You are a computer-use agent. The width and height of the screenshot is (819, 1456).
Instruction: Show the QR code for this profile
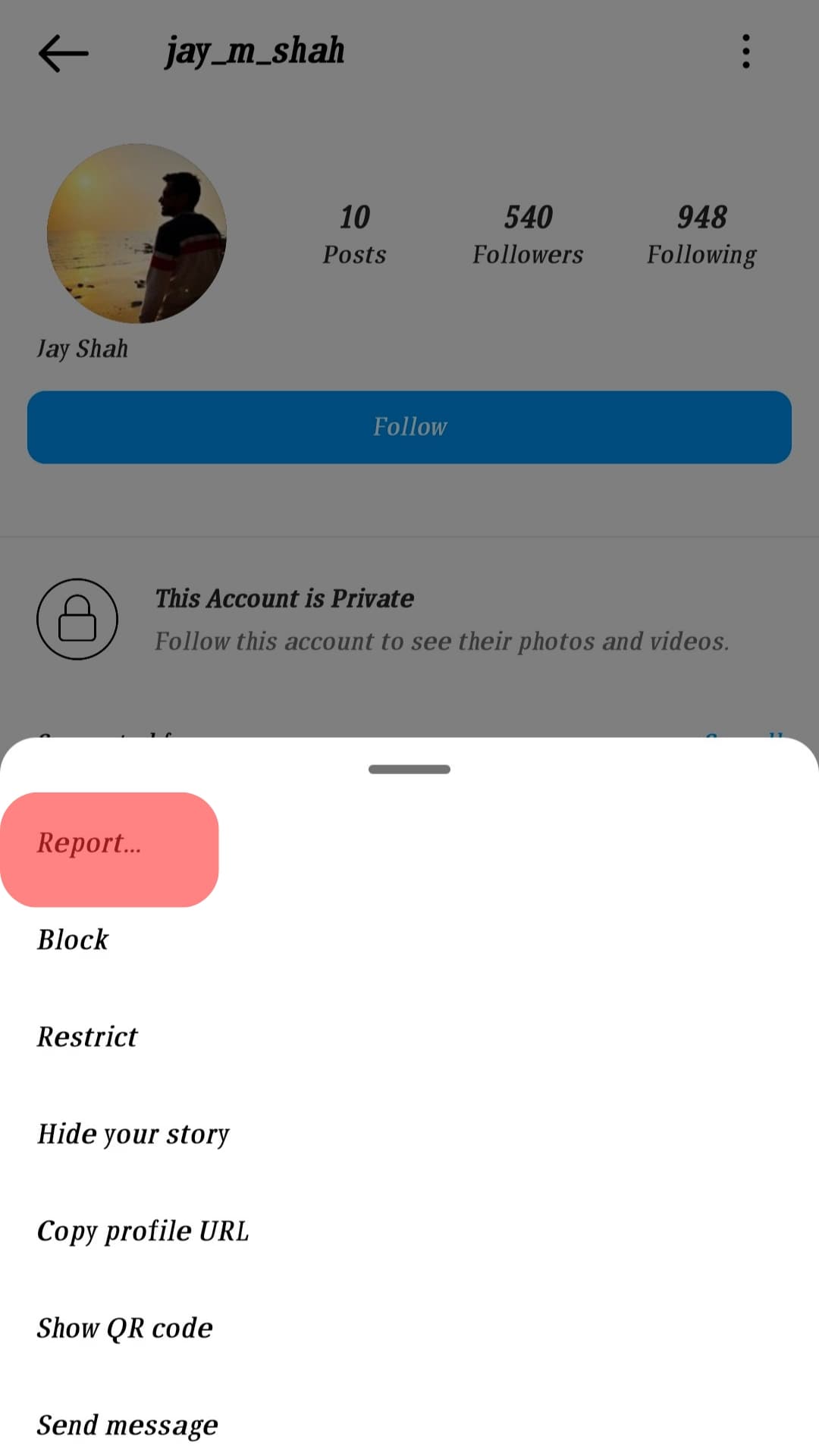[x=124, y=1328]
